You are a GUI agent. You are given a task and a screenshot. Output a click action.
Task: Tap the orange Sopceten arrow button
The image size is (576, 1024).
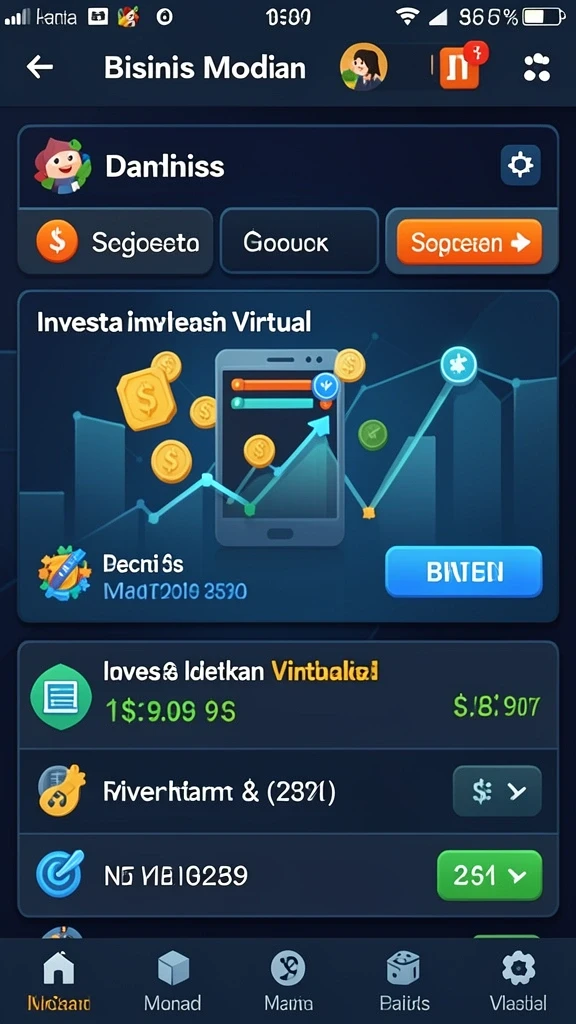[469, 243]
